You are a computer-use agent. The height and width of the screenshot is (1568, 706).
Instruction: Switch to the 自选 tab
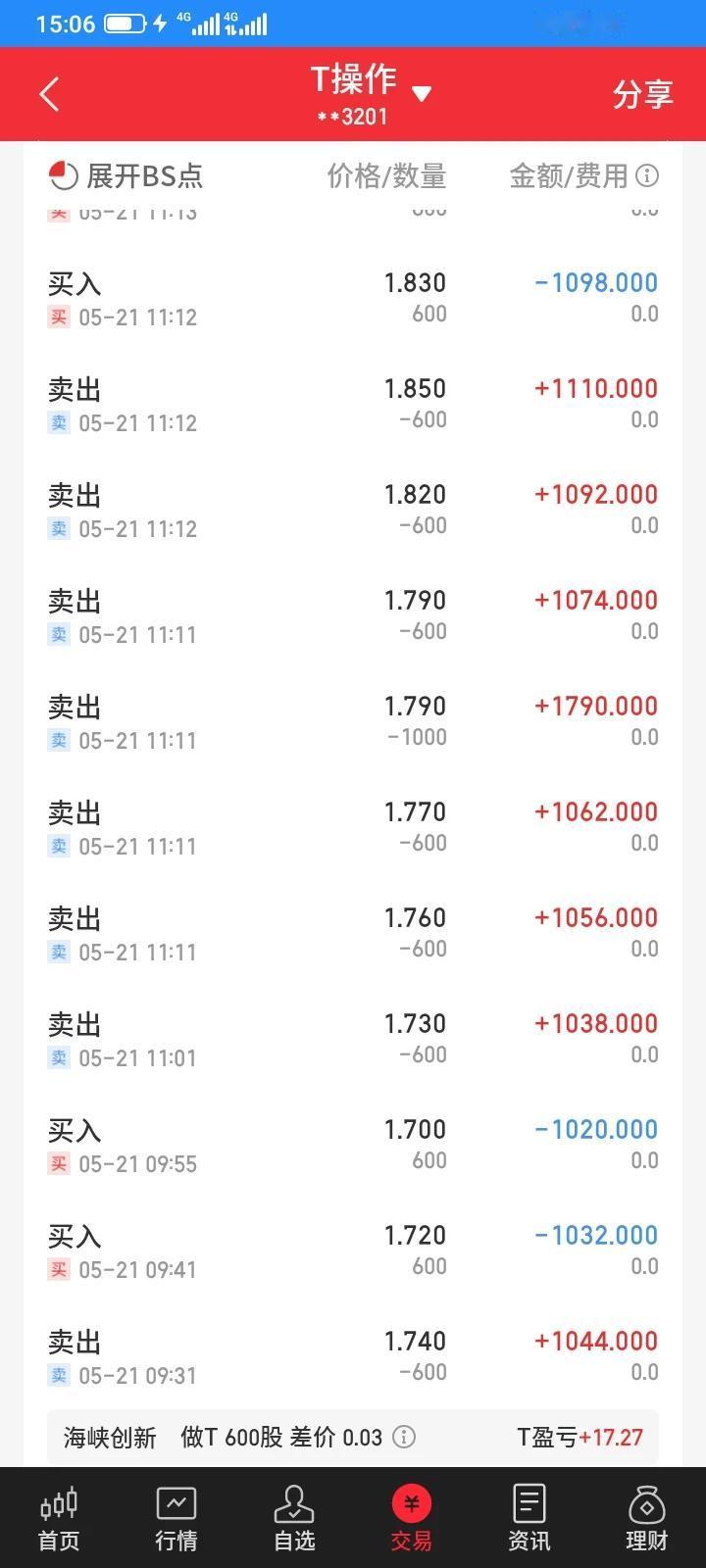pyautogui.click(x=294, y=1518)
